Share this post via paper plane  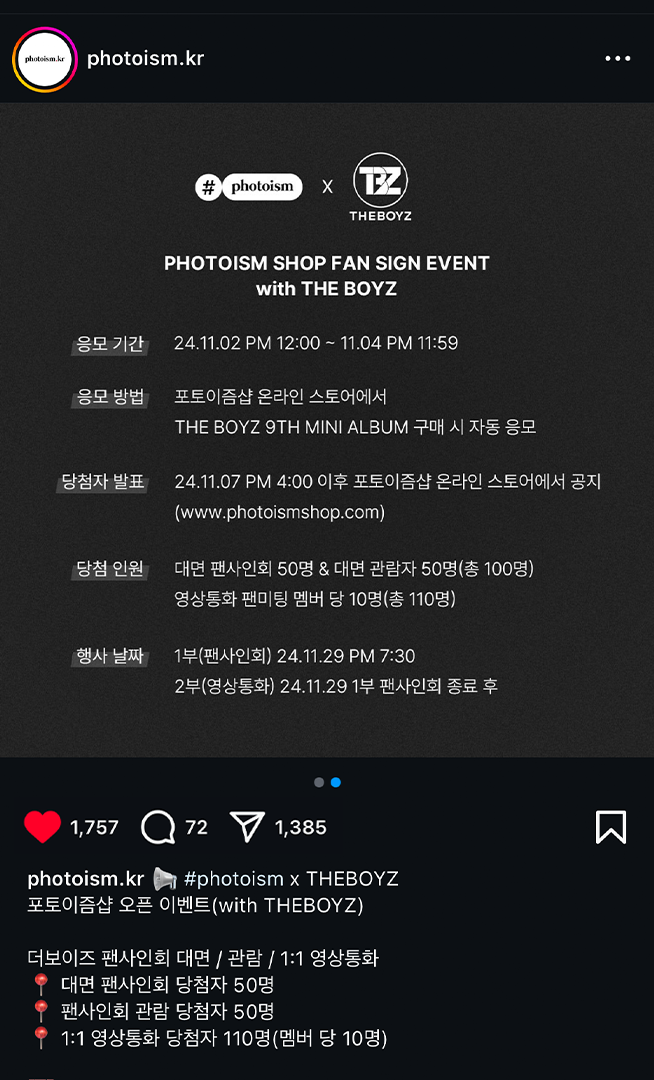246,827
